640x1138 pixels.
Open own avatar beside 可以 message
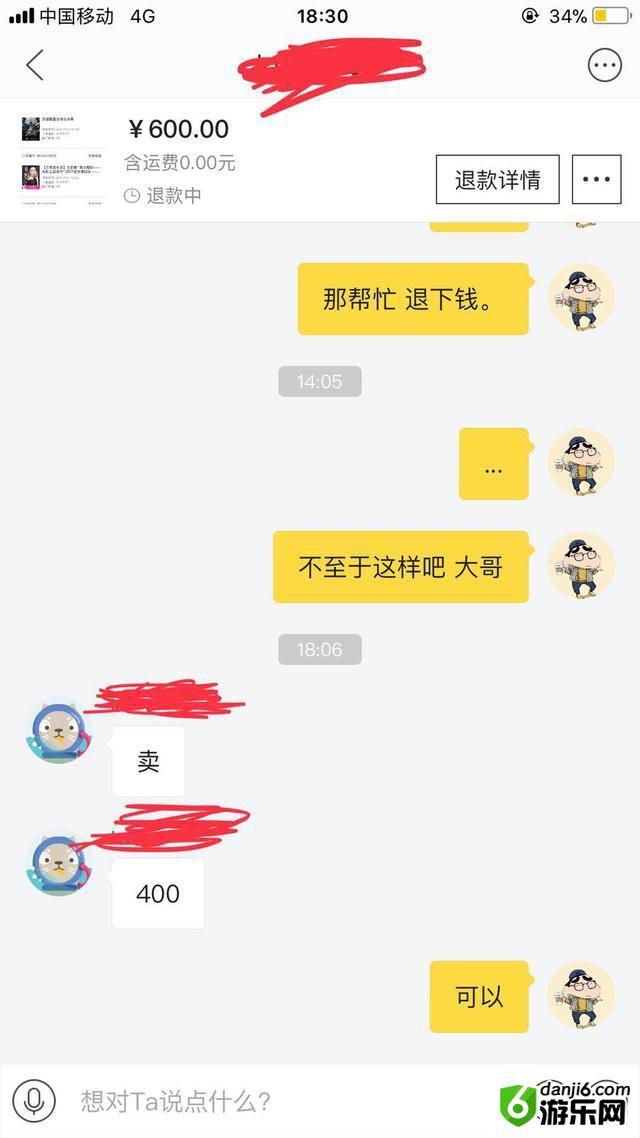(581, 996)
